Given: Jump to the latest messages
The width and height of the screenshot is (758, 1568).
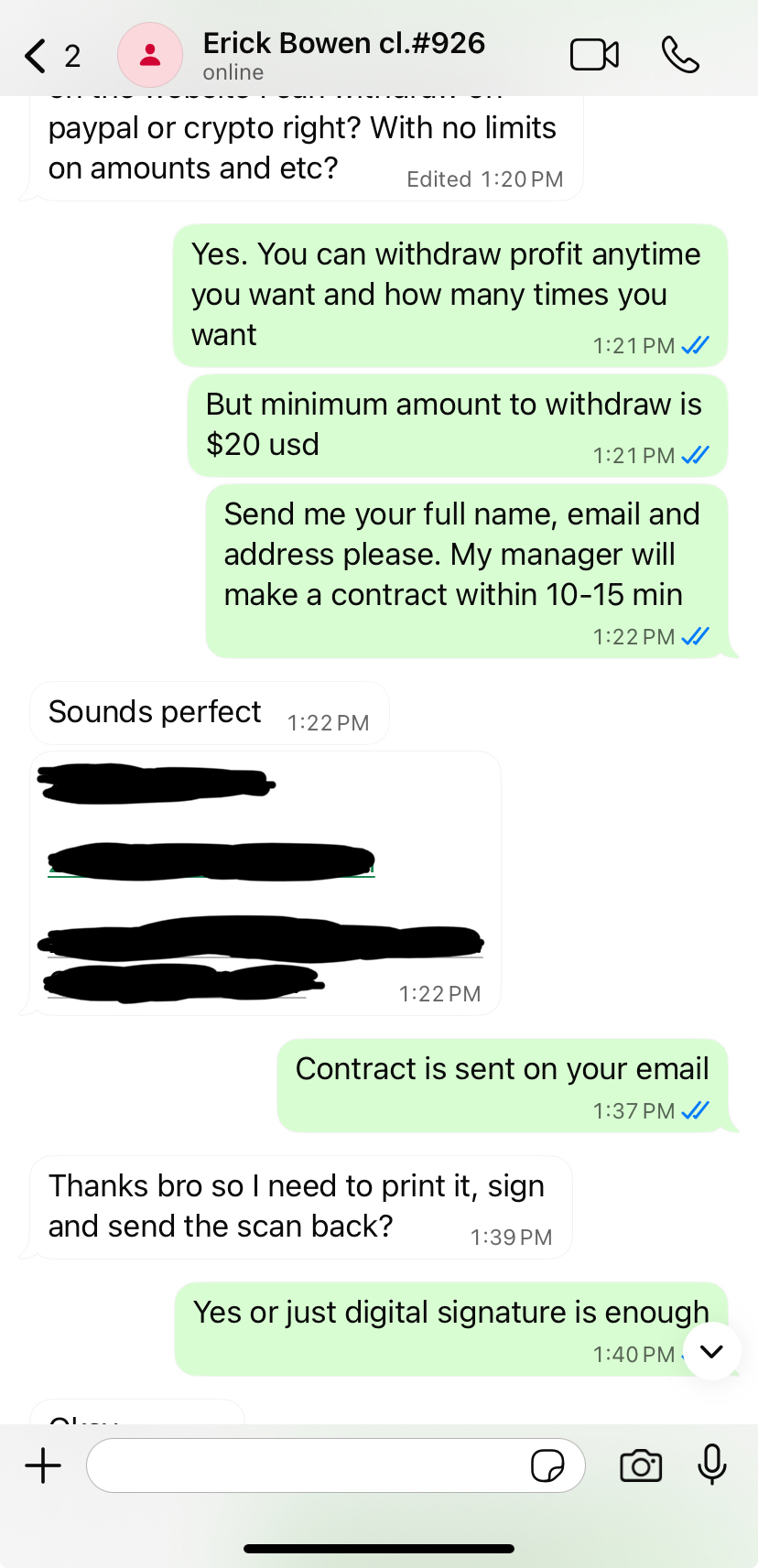Looking at the screenshot, I should (x=711, y=1351).
